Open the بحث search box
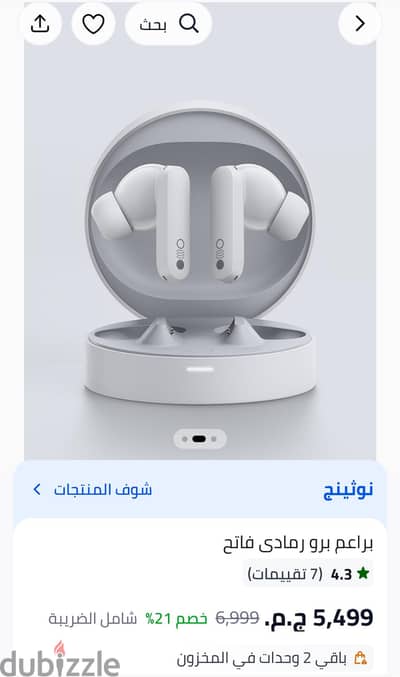 [x=168, y=24]
